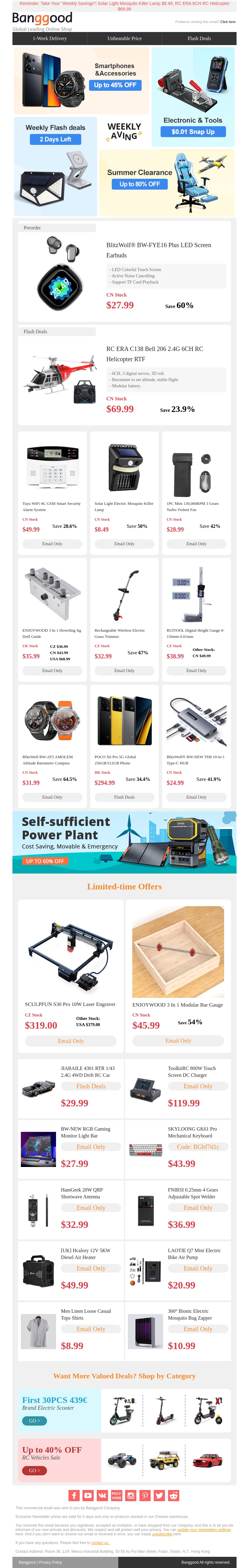Tap Summer Clearance 'Up to 80% OFF'
Image resolution: width=249 pixels, height=1568 pixels.
(x=139, y=184)
